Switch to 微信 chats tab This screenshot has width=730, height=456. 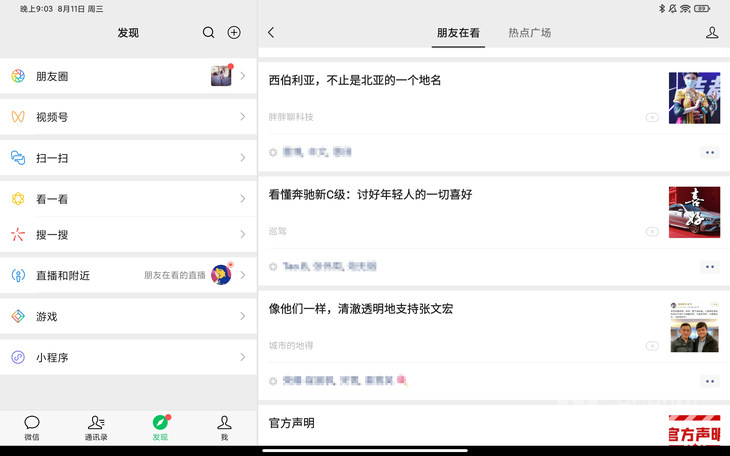tap(32, 428)
